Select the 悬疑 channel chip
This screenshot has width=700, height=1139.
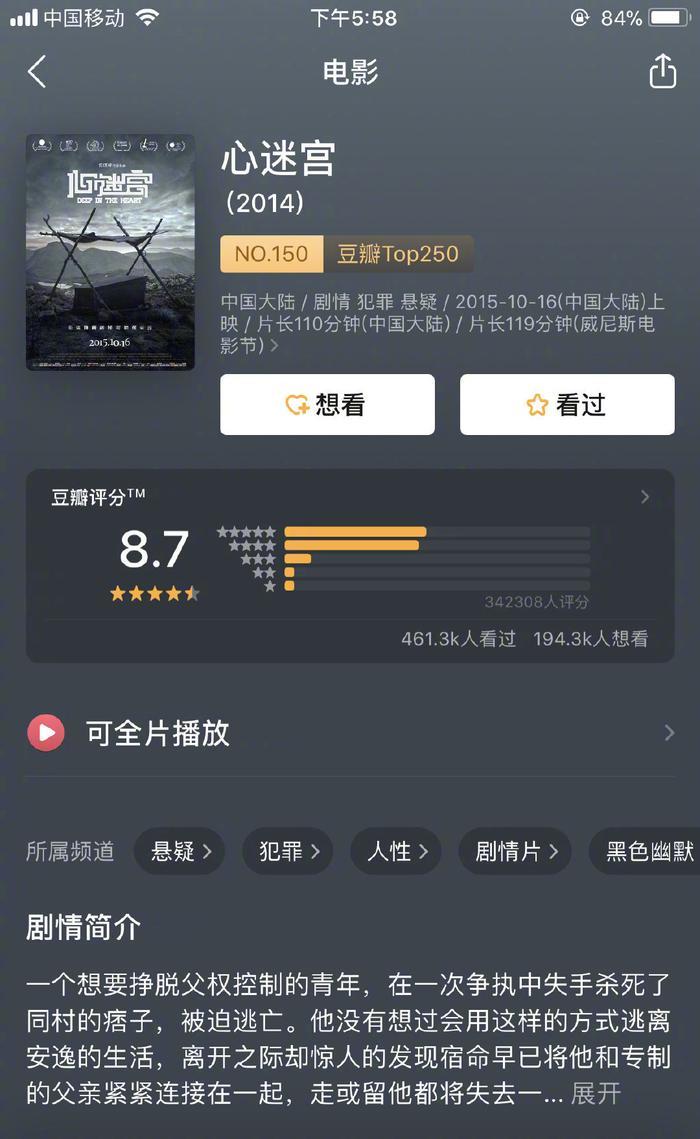[x=180, y=851]
